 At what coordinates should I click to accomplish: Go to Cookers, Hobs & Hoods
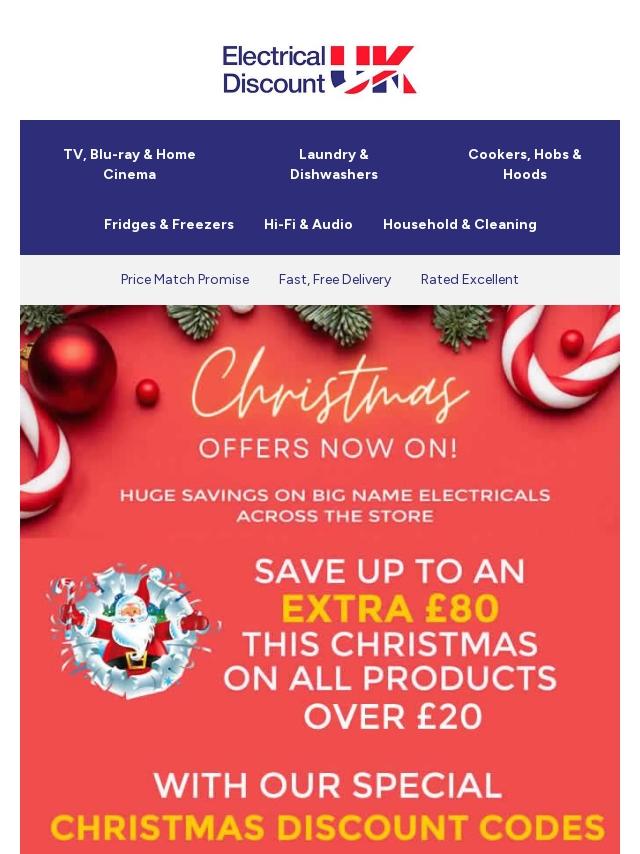(x=525, y=164)
